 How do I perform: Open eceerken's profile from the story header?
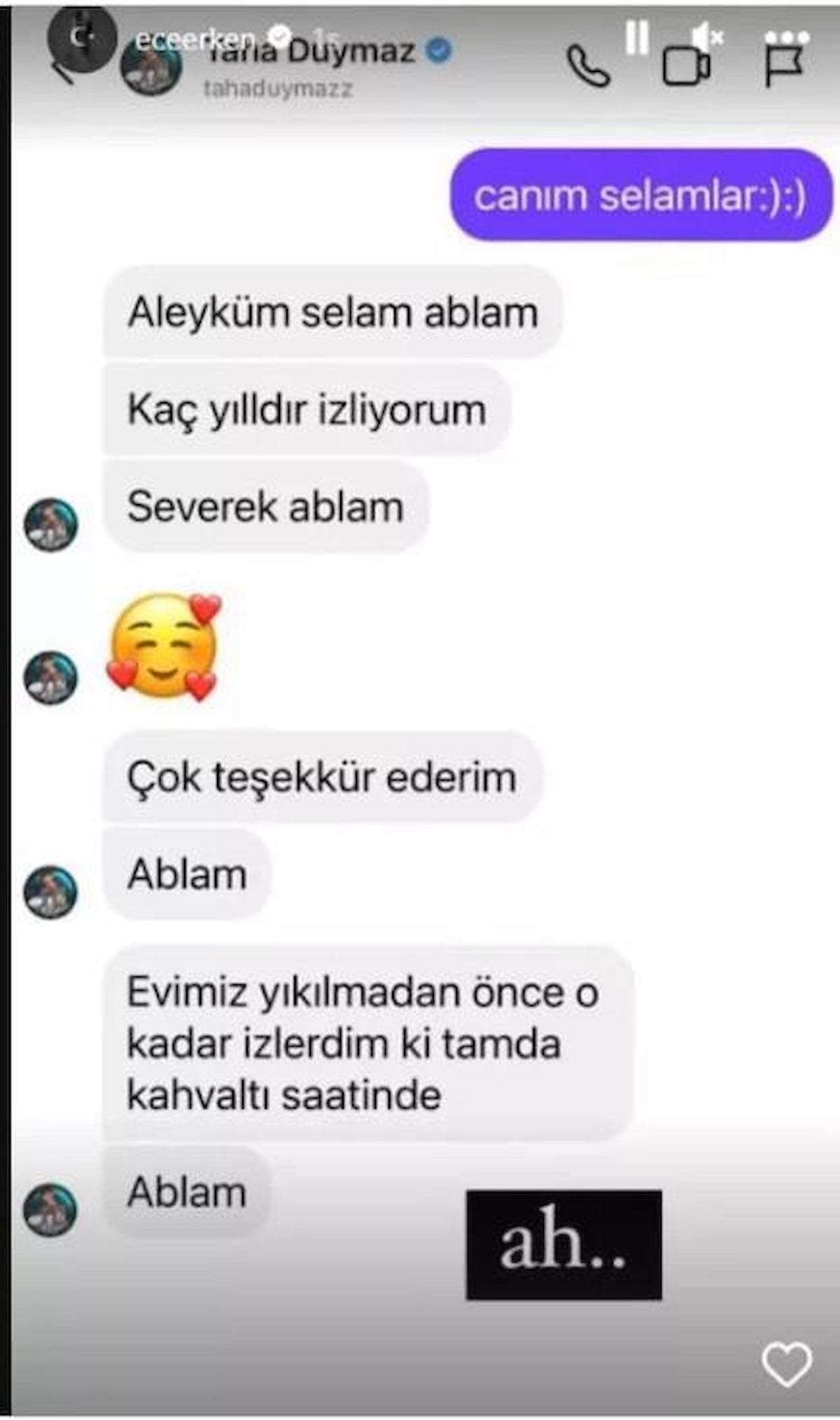[195, 39]
